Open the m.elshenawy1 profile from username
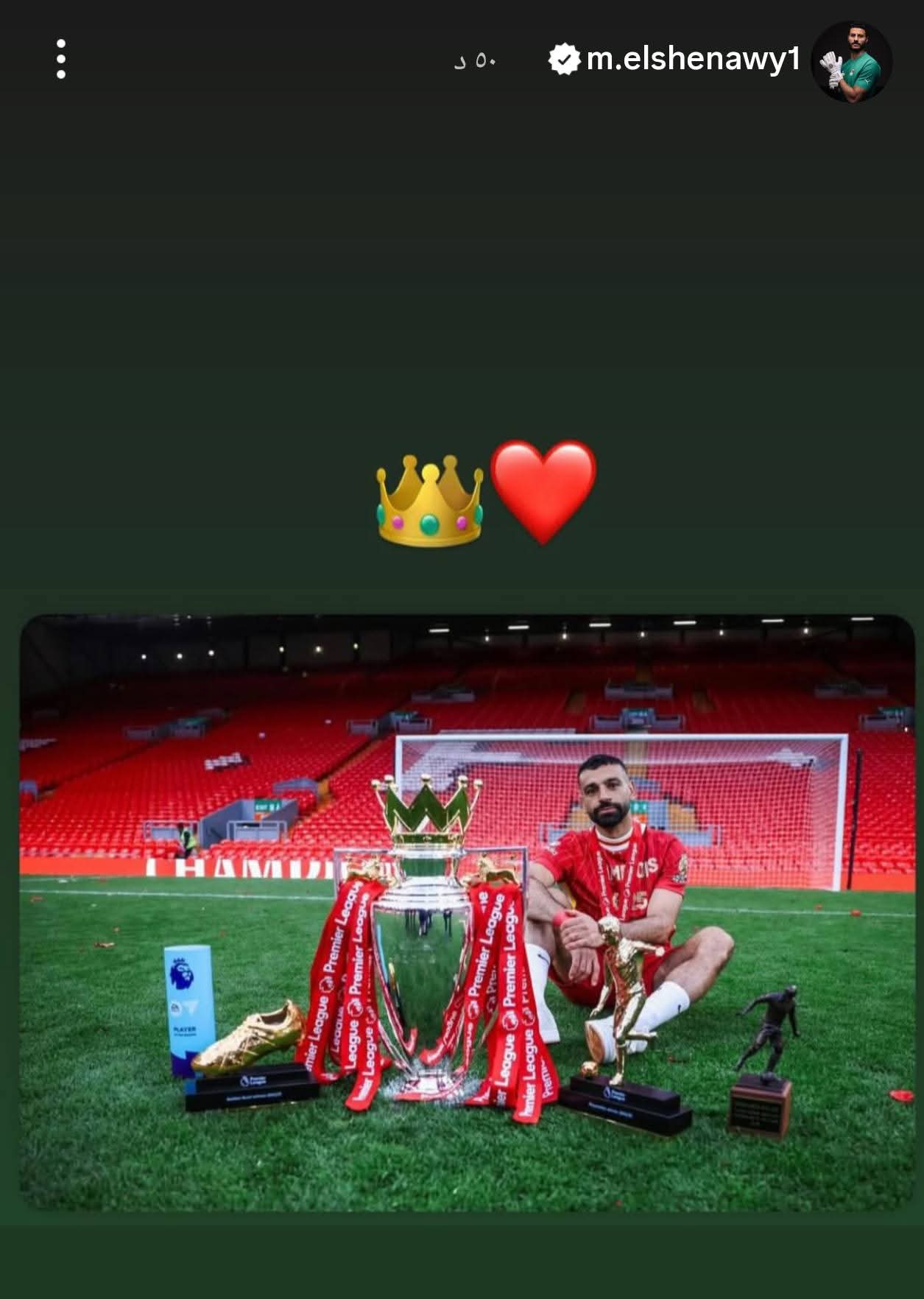The width and height of the screenshot is (924, 1299). (x=692, y=59)
